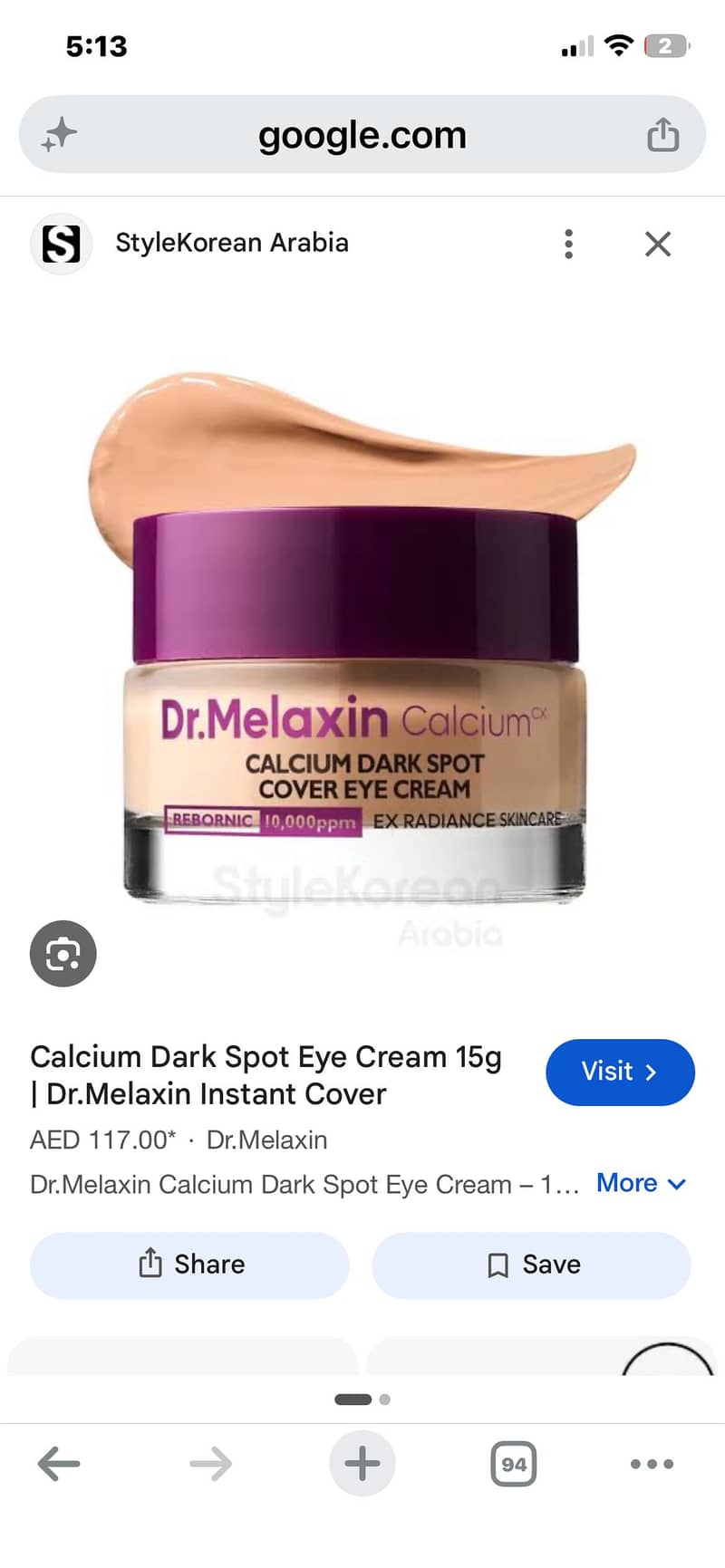The width and height of the screenshot is (725, 1568).
Task: Search this image with Google Lens
Action: point(63,954)
